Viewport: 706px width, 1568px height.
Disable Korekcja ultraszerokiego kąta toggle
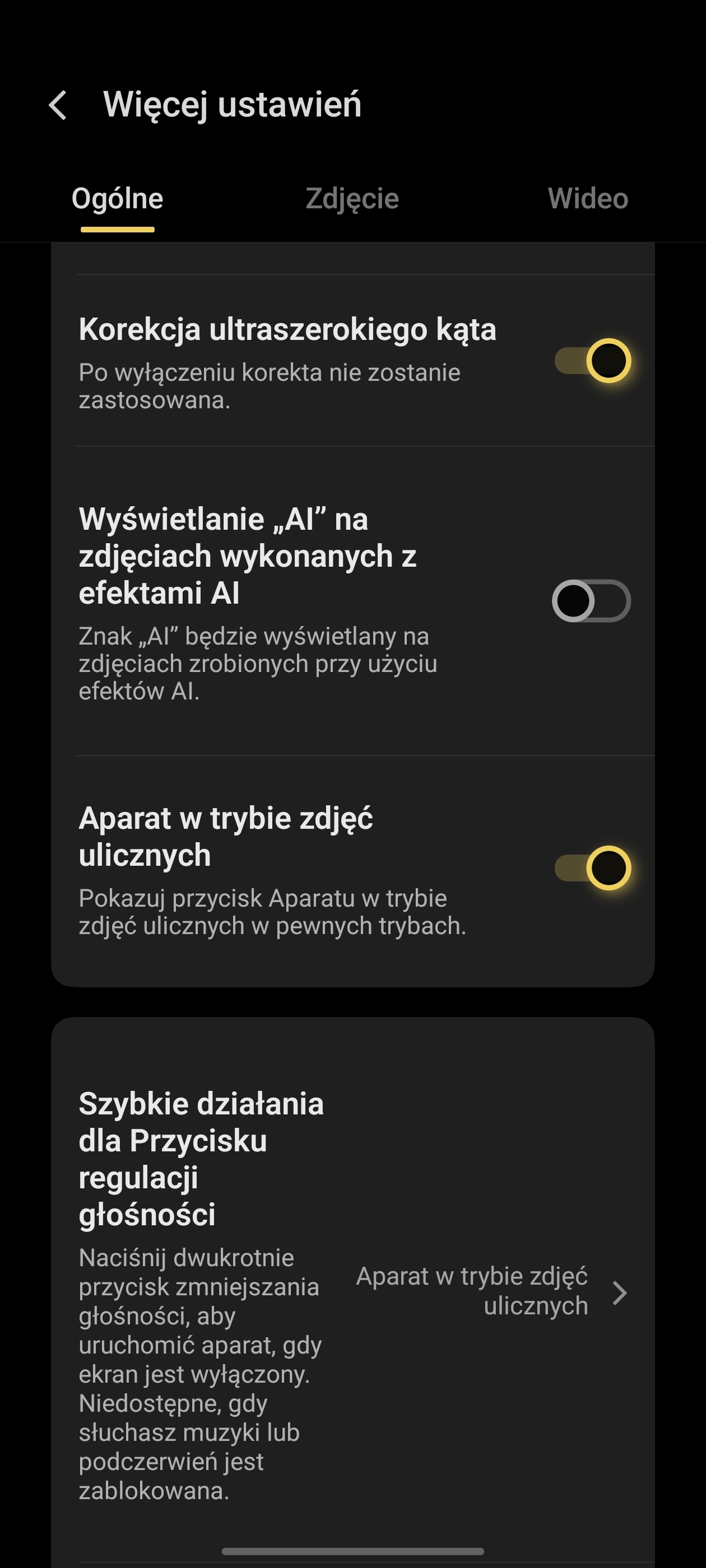(592, 361)
